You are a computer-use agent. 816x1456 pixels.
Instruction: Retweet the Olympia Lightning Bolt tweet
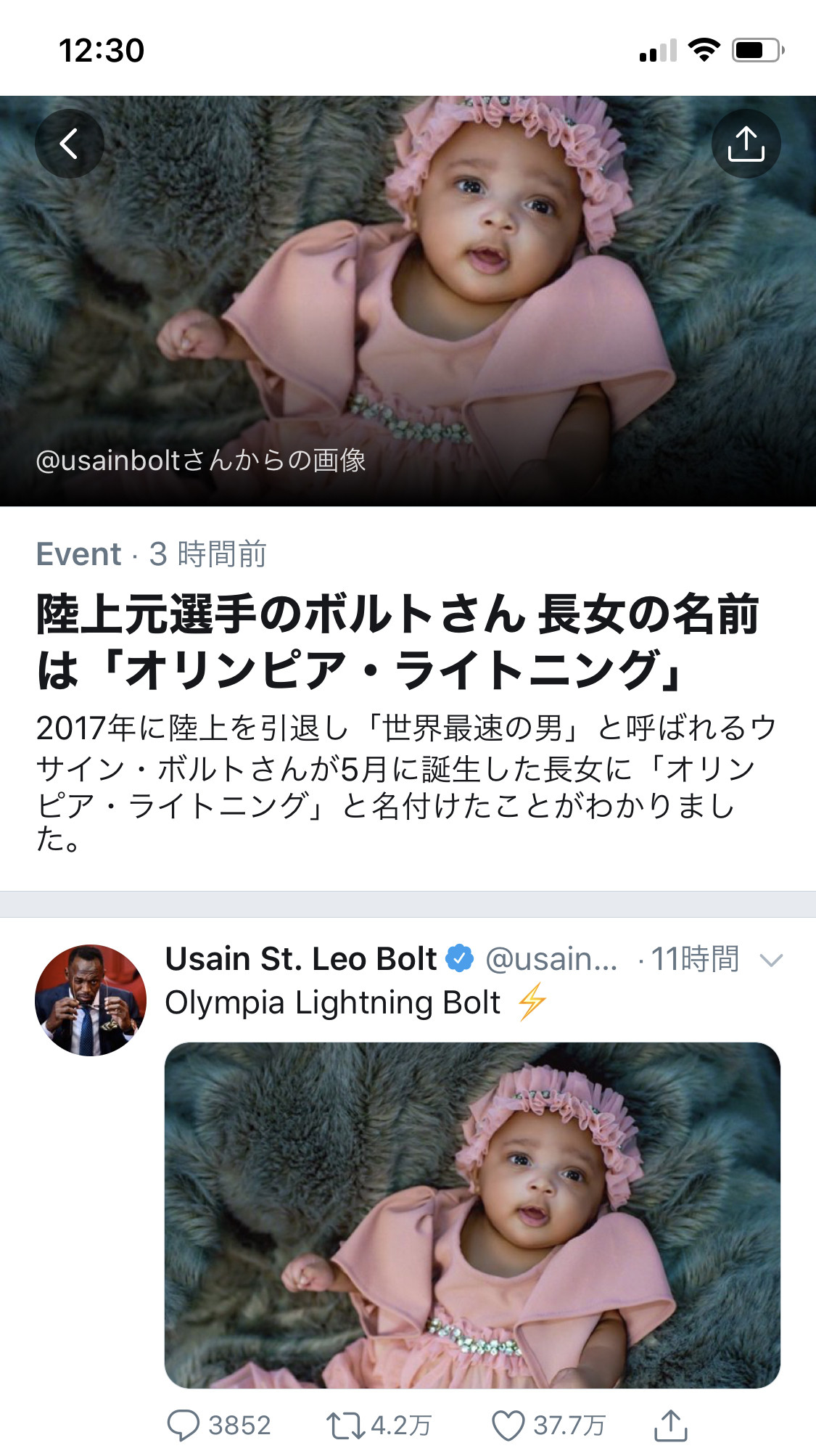(x=345, y=1425)
